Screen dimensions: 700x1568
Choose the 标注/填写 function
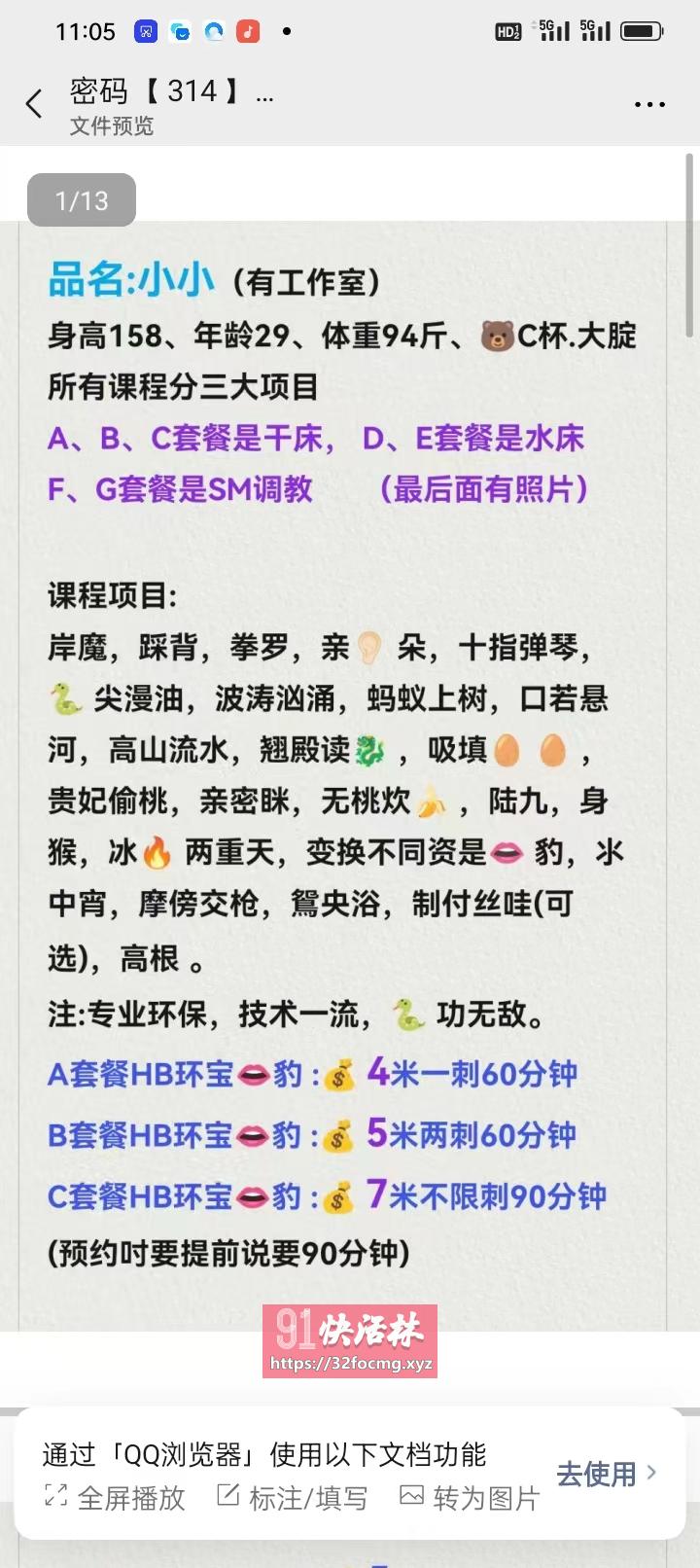[x=293, y=1498]
